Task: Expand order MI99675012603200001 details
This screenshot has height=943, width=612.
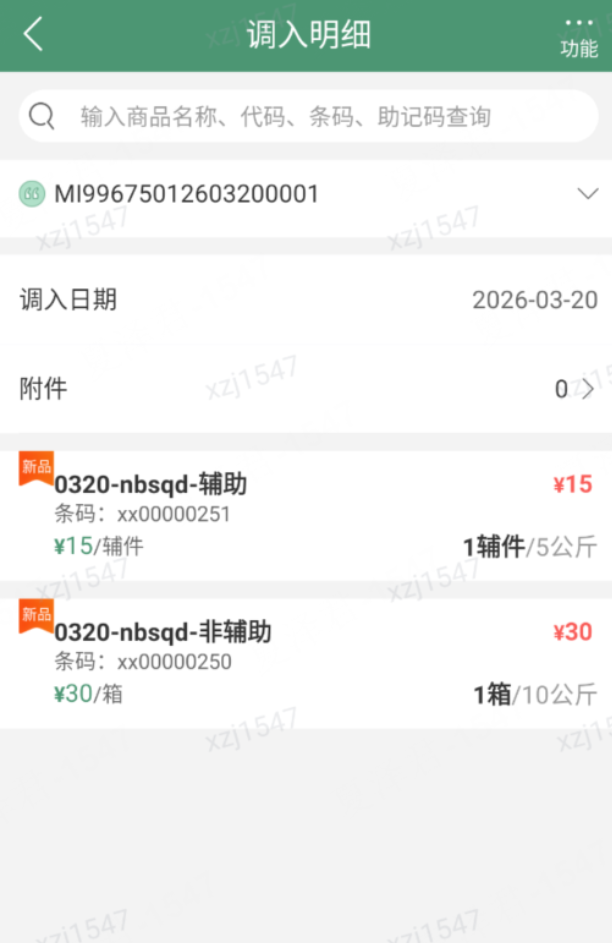Action: [587, 194]
